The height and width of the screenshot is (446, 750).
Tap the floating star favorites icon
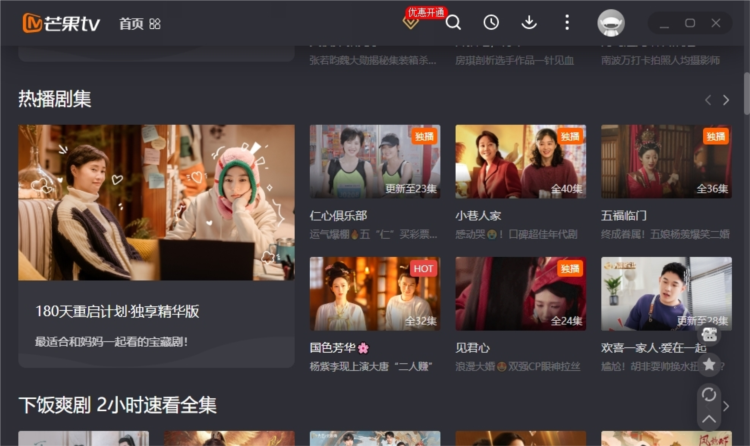(x=709, y=364)
